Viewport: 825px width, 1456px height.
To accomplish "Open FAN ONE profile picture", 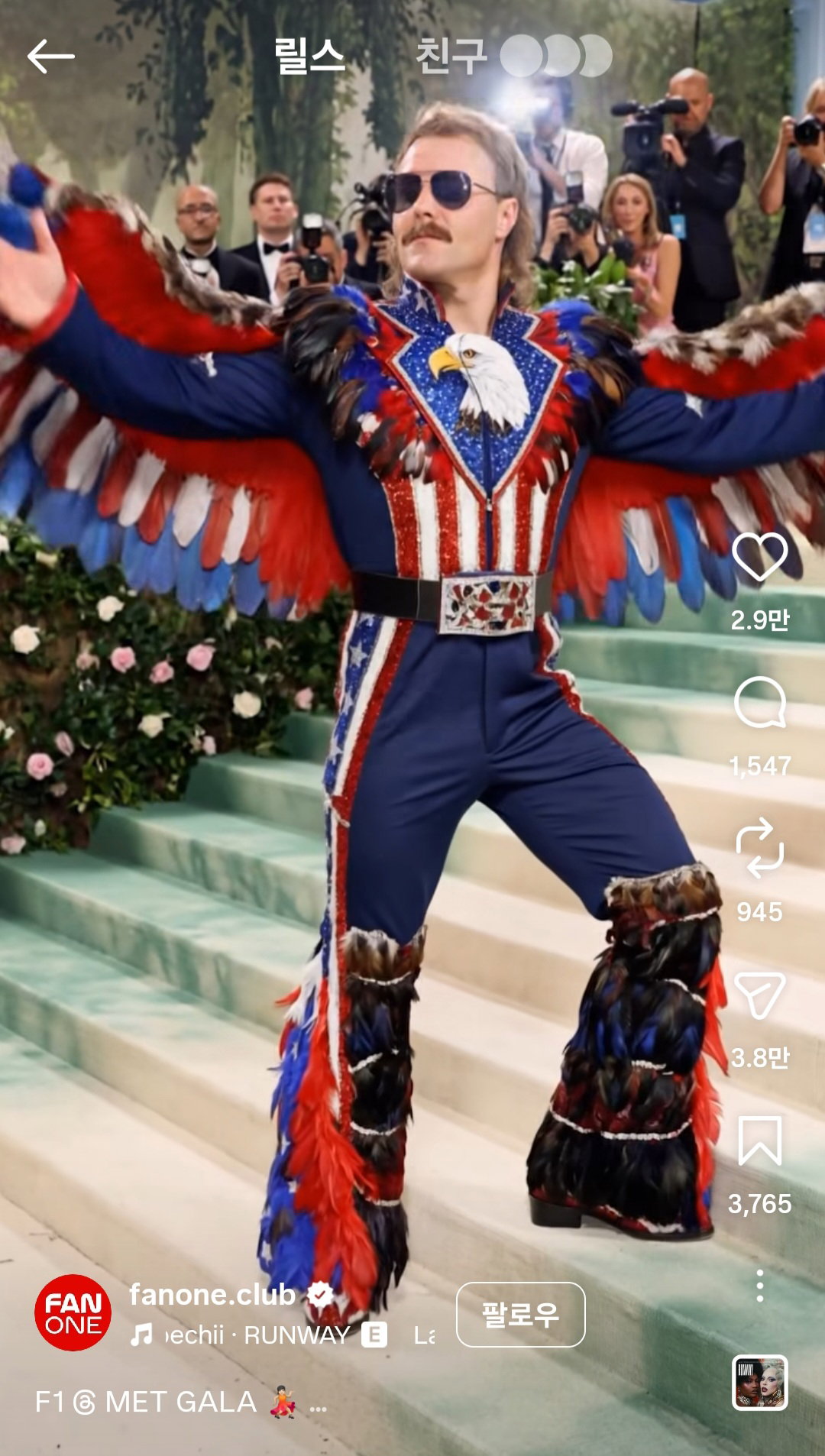I will 73,1312.
